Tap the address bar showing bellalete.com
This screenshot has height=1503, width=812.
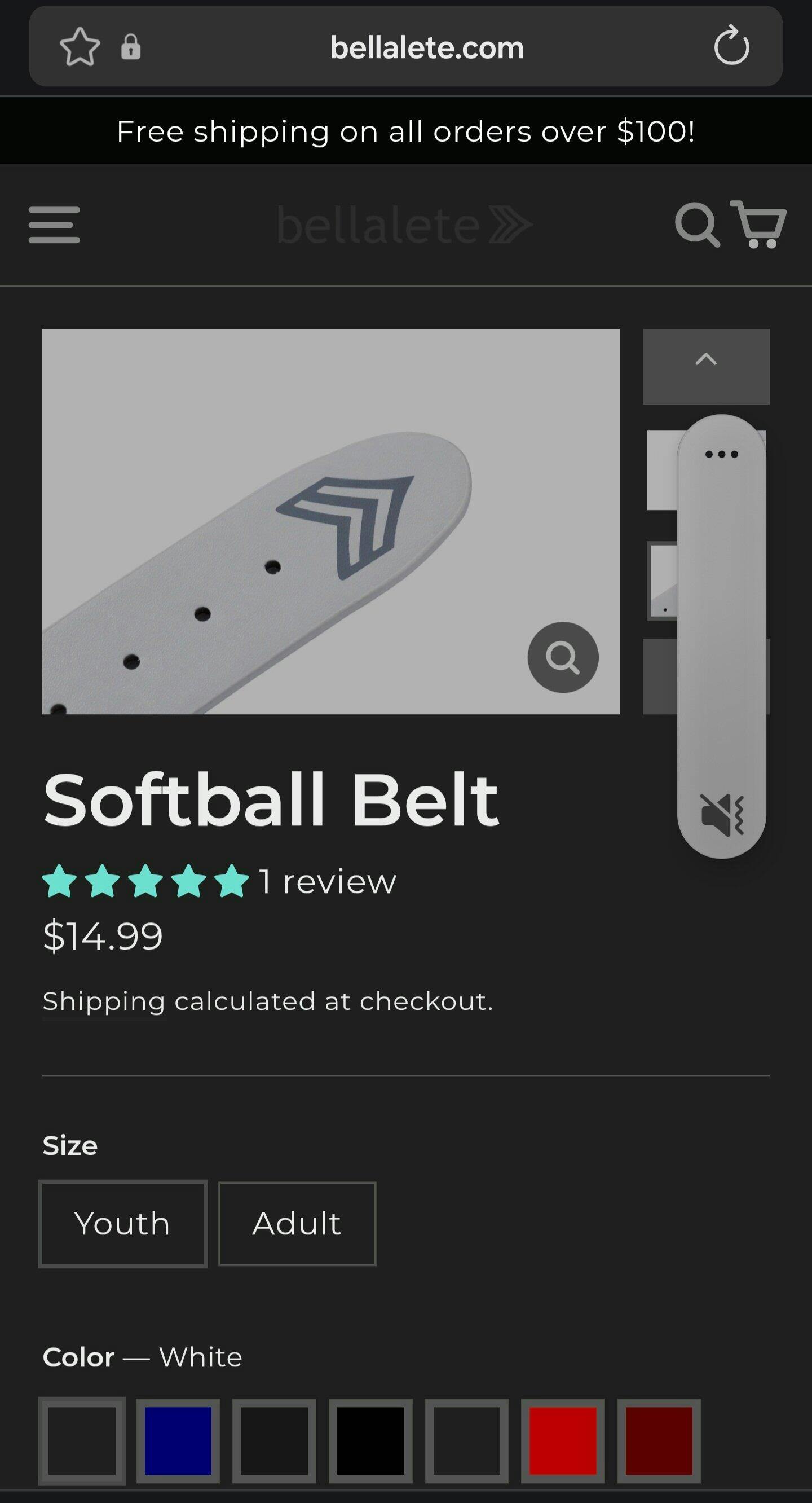pos(426,47)
